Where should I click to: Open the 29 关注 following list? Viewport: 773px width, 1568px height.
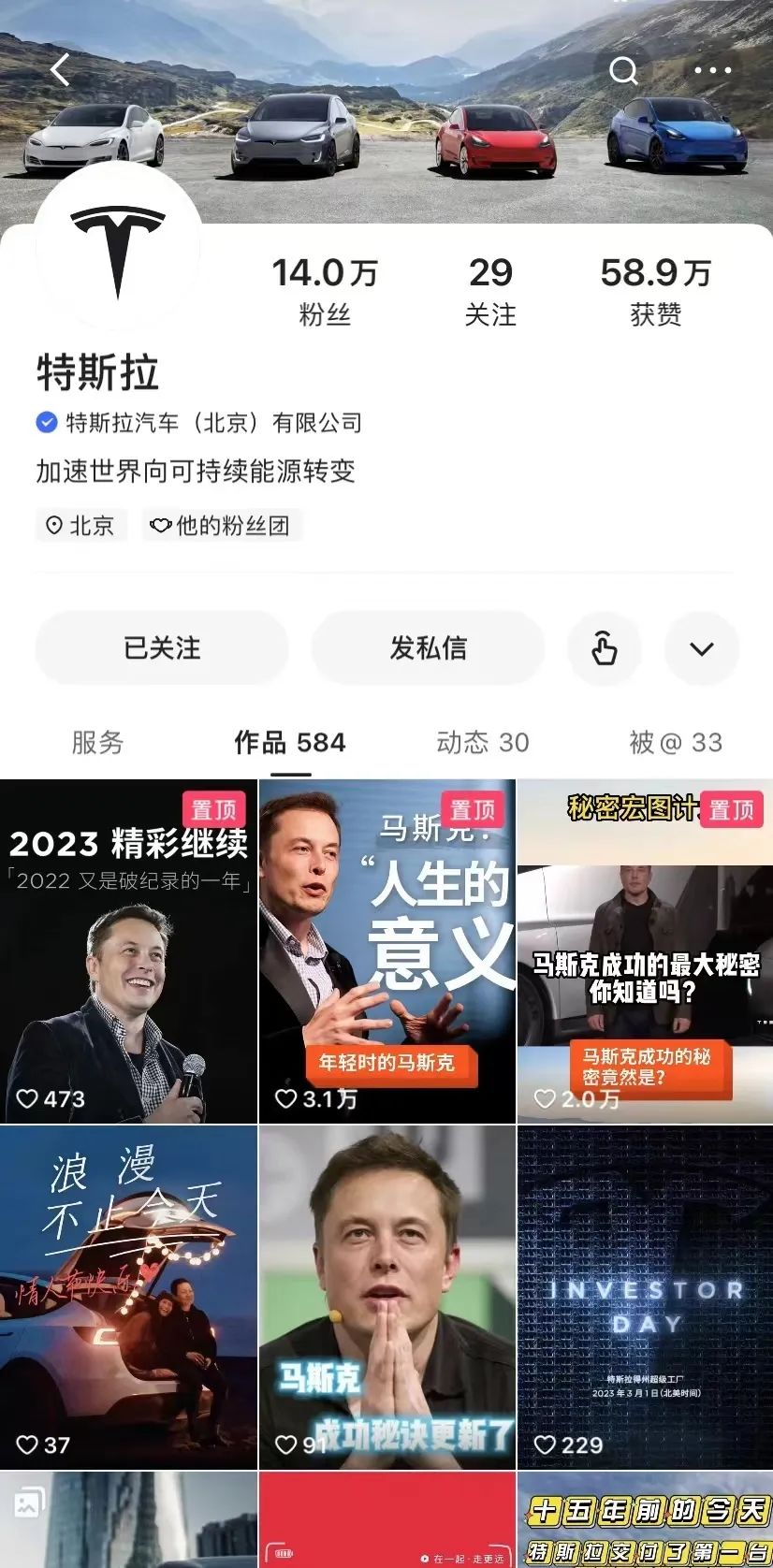coord(490,290)
